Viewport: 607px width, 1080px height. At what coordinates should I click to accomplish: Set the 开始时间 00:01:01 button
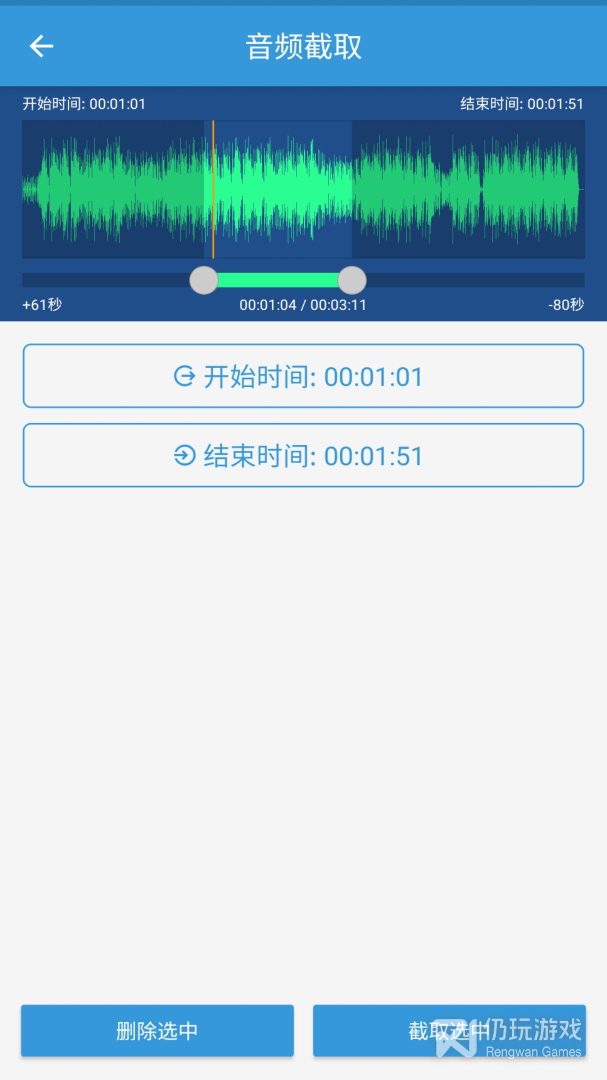pos(303,376)
